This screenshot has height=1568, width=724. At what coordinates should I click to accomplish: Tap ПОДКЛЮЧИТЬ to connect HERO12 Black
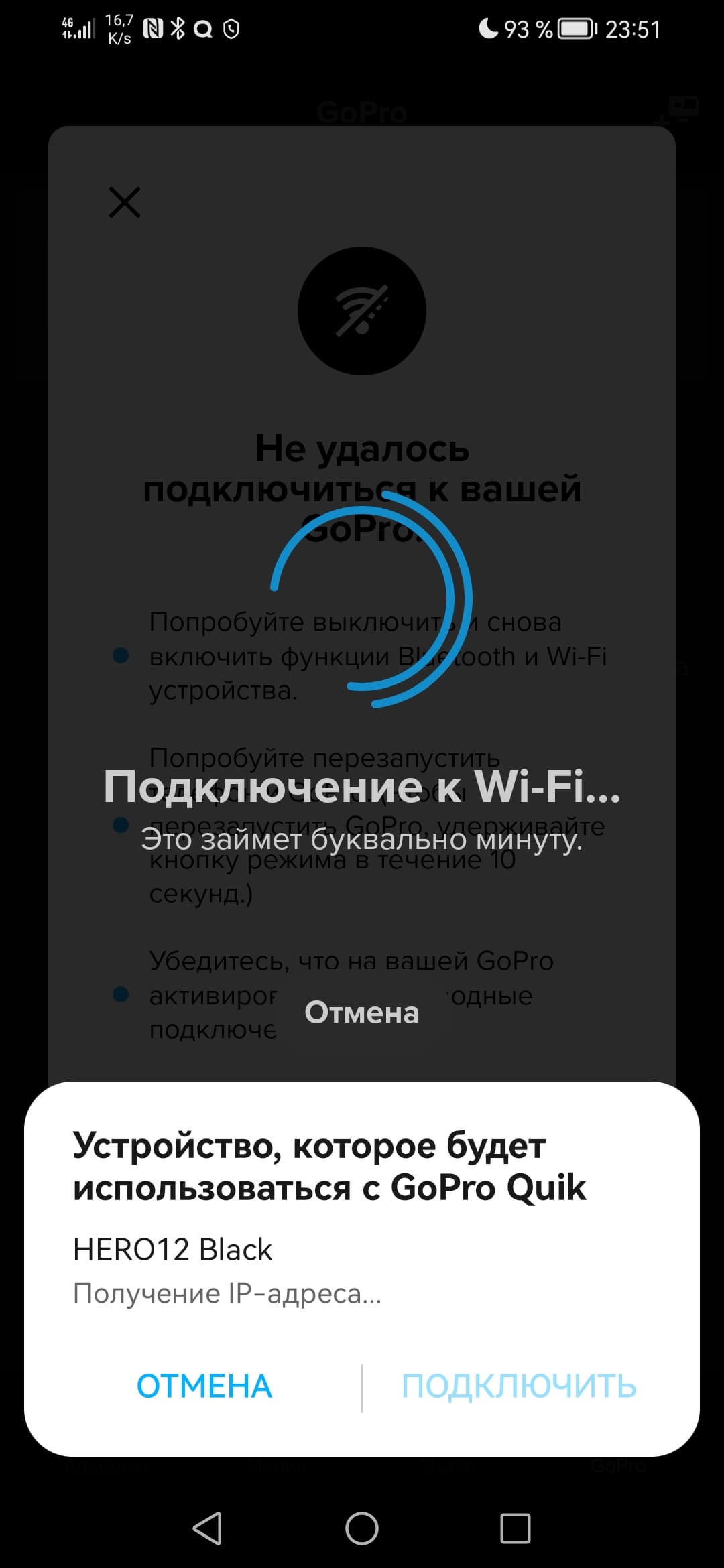(519, 1386)
